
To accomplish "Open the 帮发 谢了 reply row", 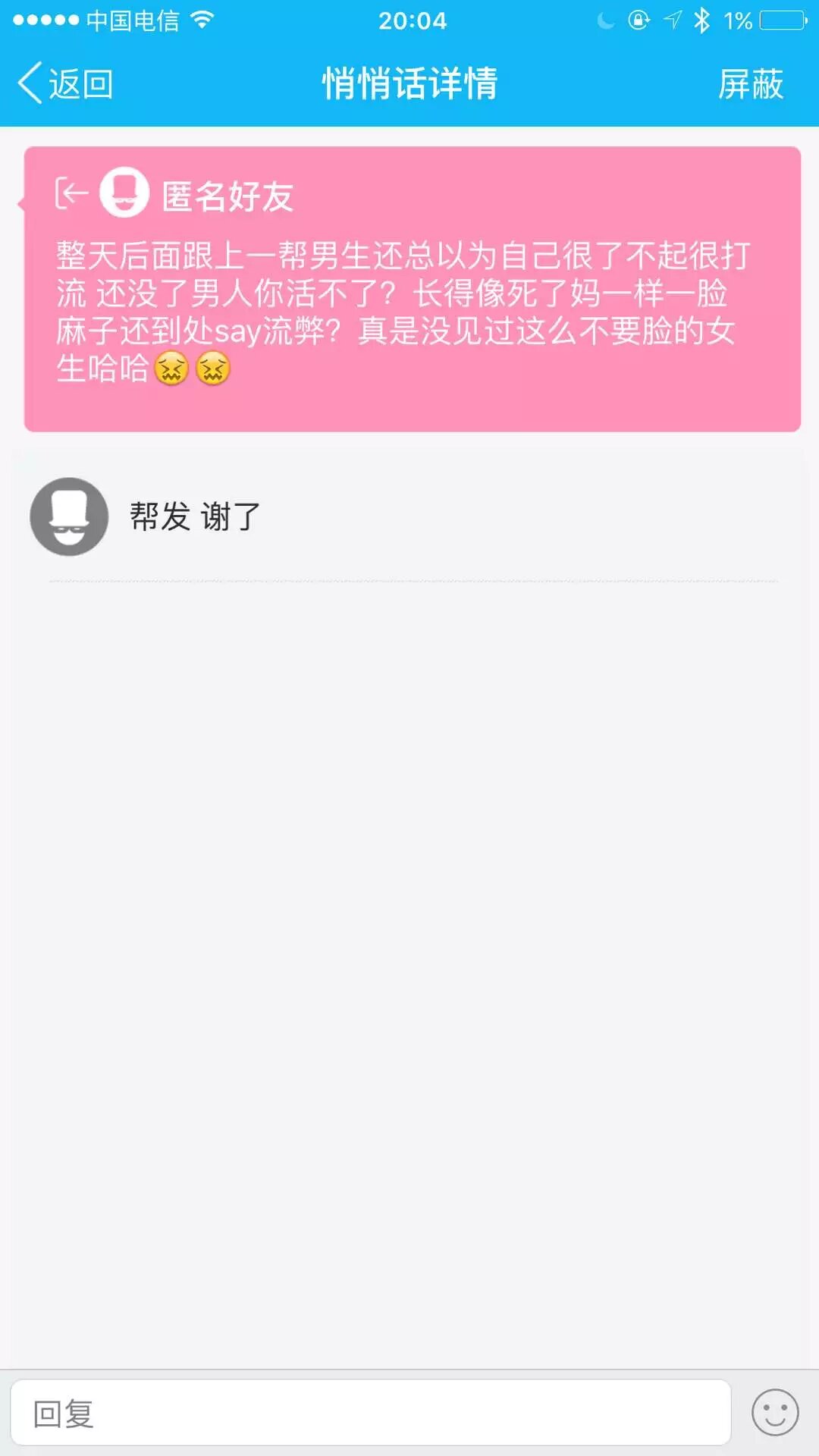I will pyautogui.click(x=409, y=517).
